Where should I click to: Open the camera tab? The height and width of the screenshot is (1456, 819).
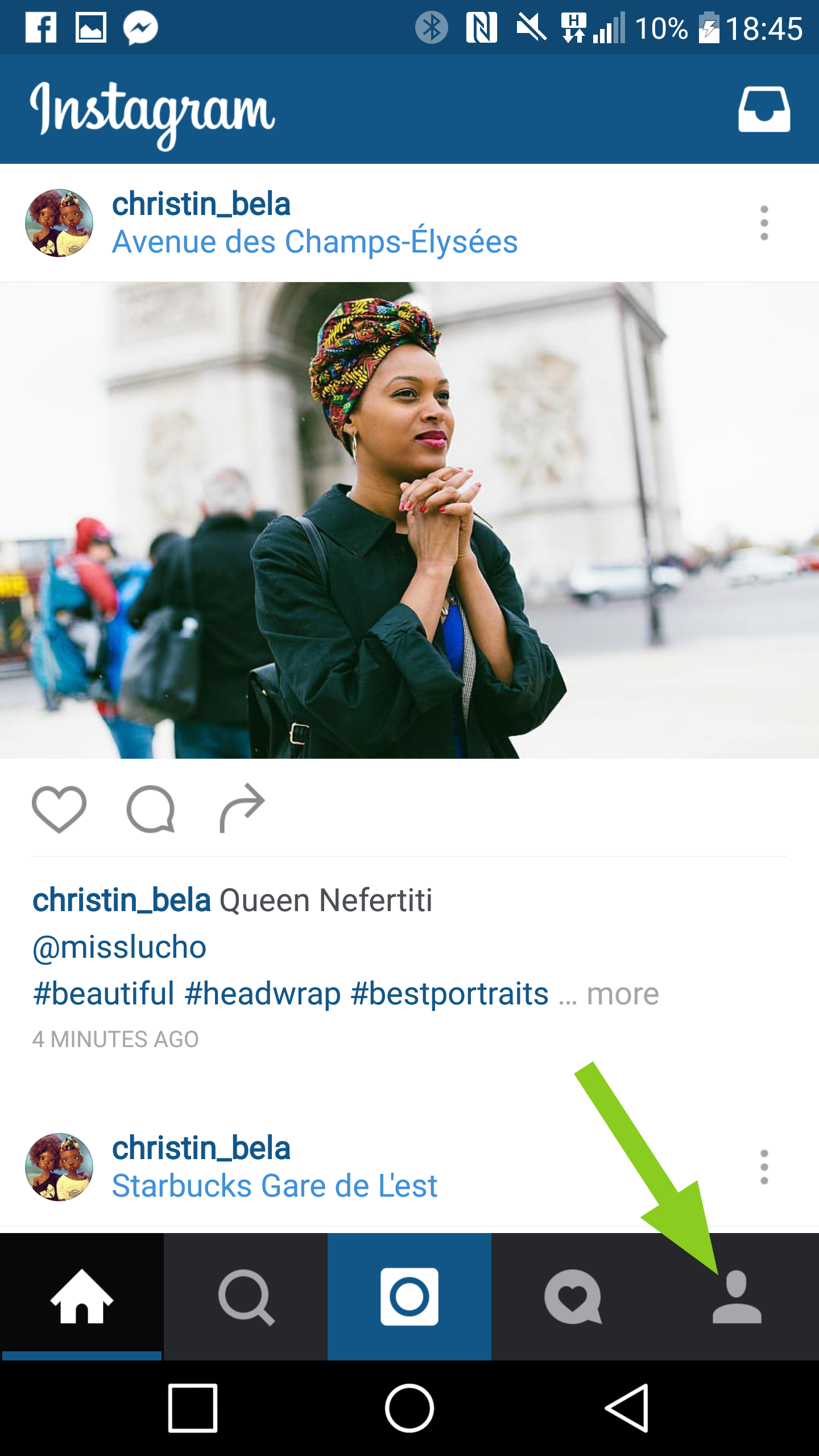(409, 1297)
